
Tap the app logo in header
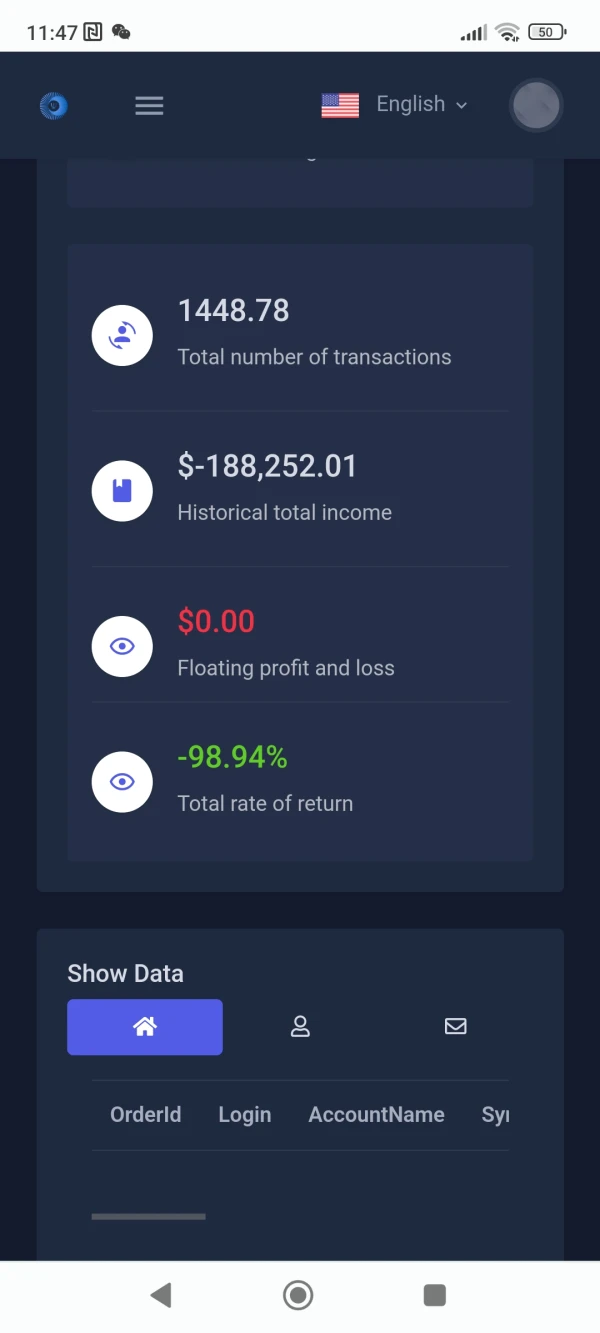tap(53, 105)
